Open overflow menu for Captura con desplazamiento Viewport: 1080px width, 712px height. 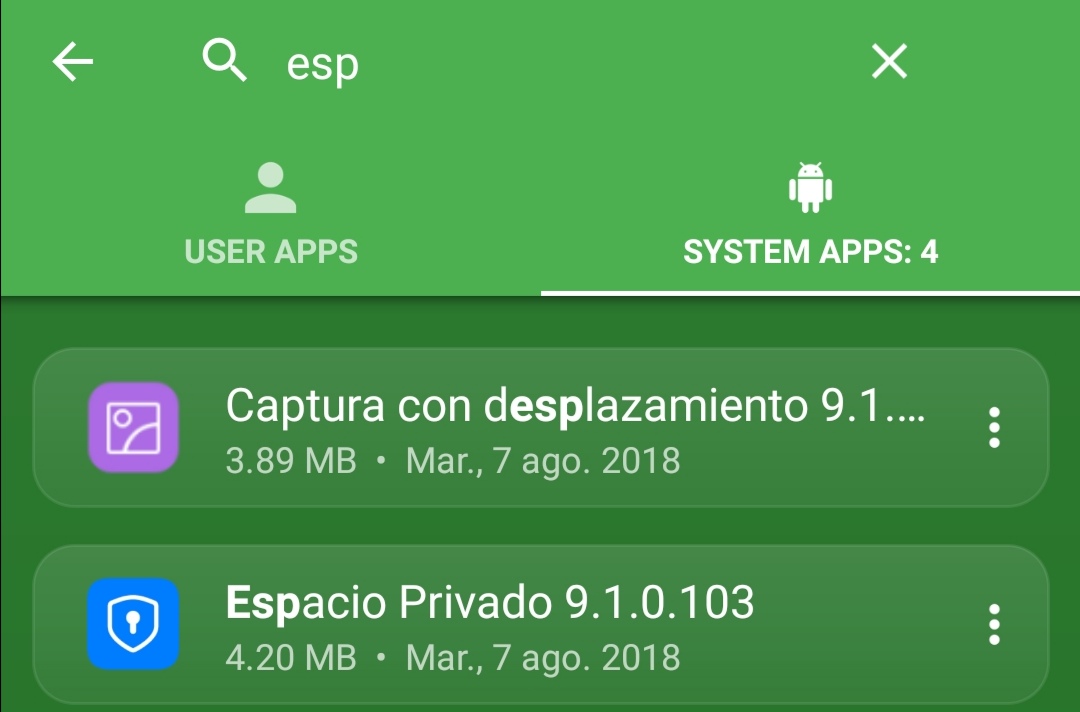point(993,427)
